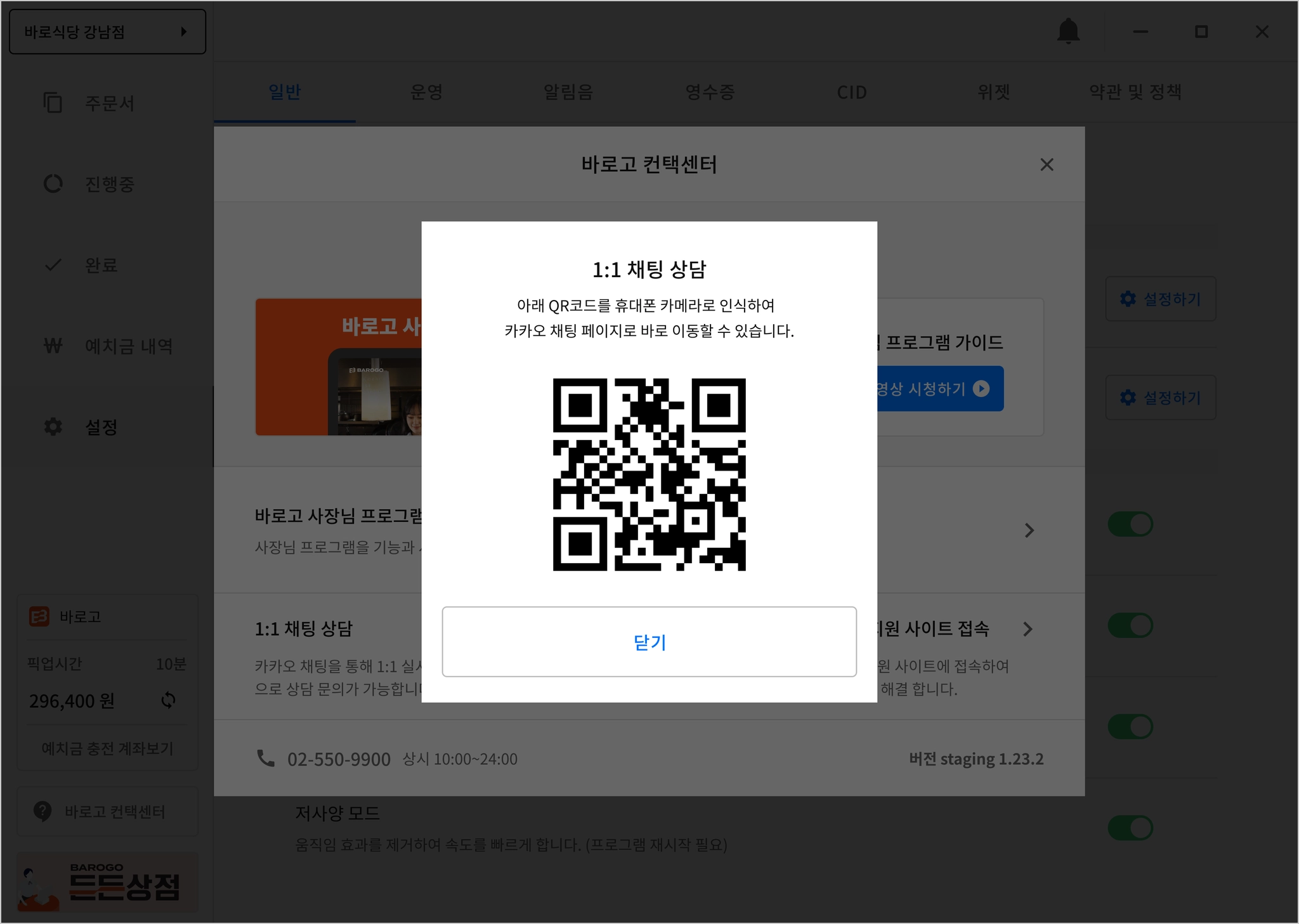Open the 바로식당 강남점 store selector
Screen dimensions: 1299x924
[107, 32]
